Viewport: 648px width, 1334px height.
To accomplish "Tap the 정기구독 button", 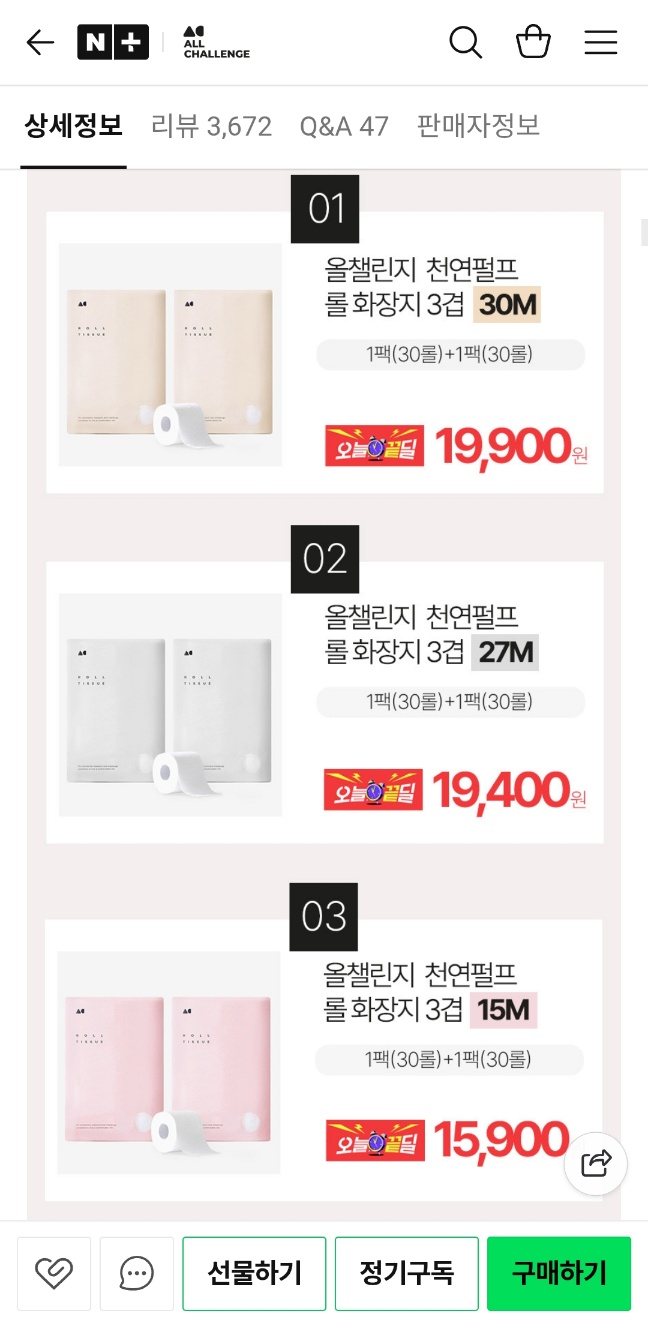I will coord(406,1273).
